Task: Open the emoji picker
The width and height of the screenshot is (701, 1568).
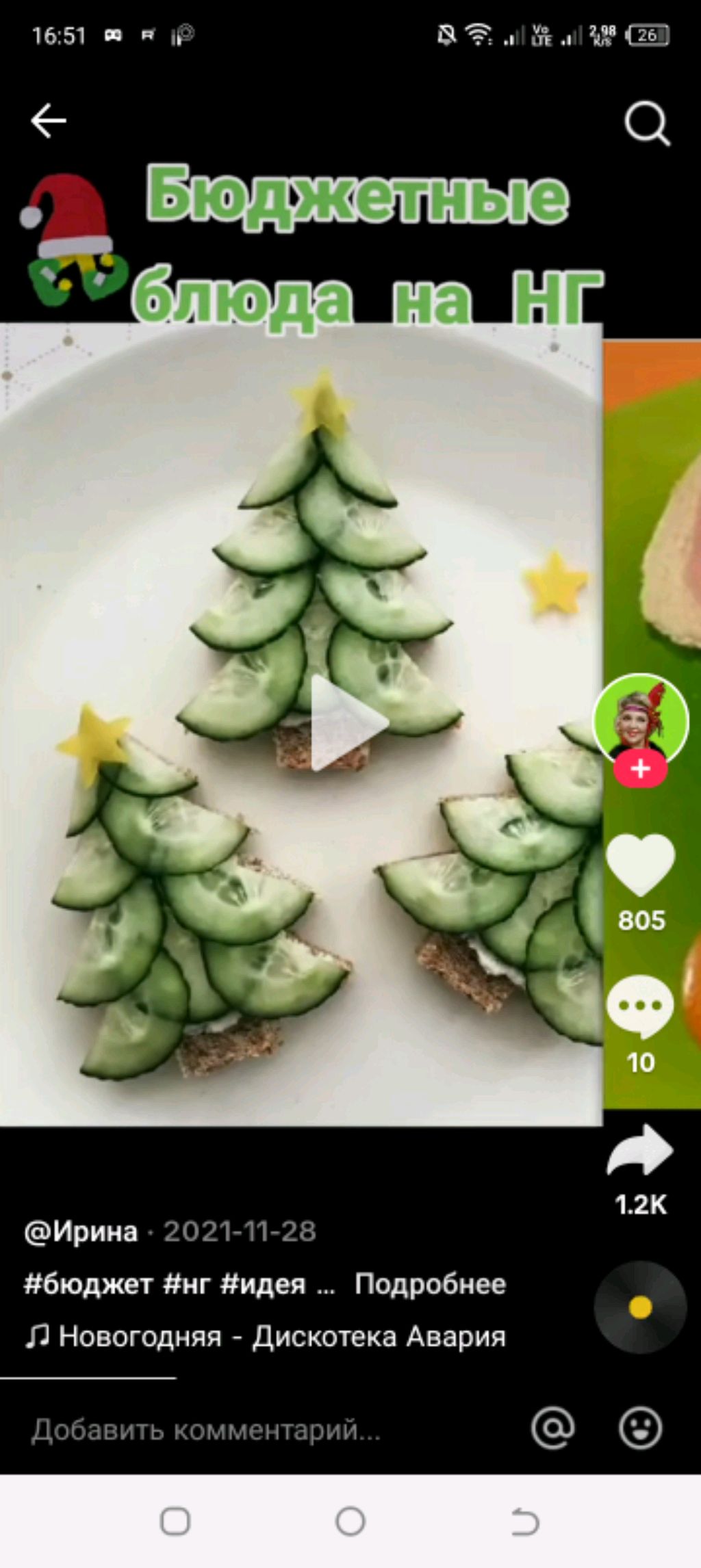Action: [641, 1428]
